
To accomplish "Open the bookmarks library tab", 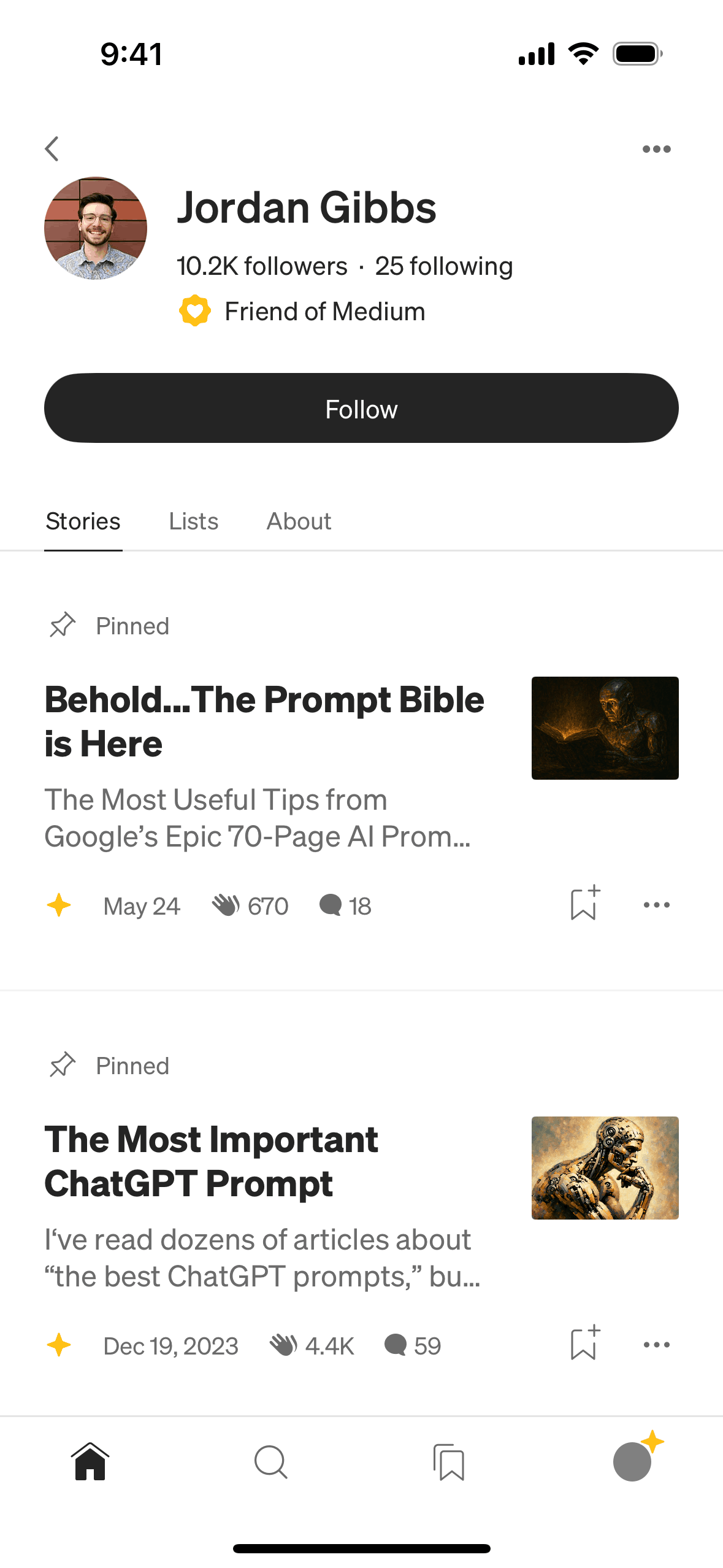I will coord(449,1462).
